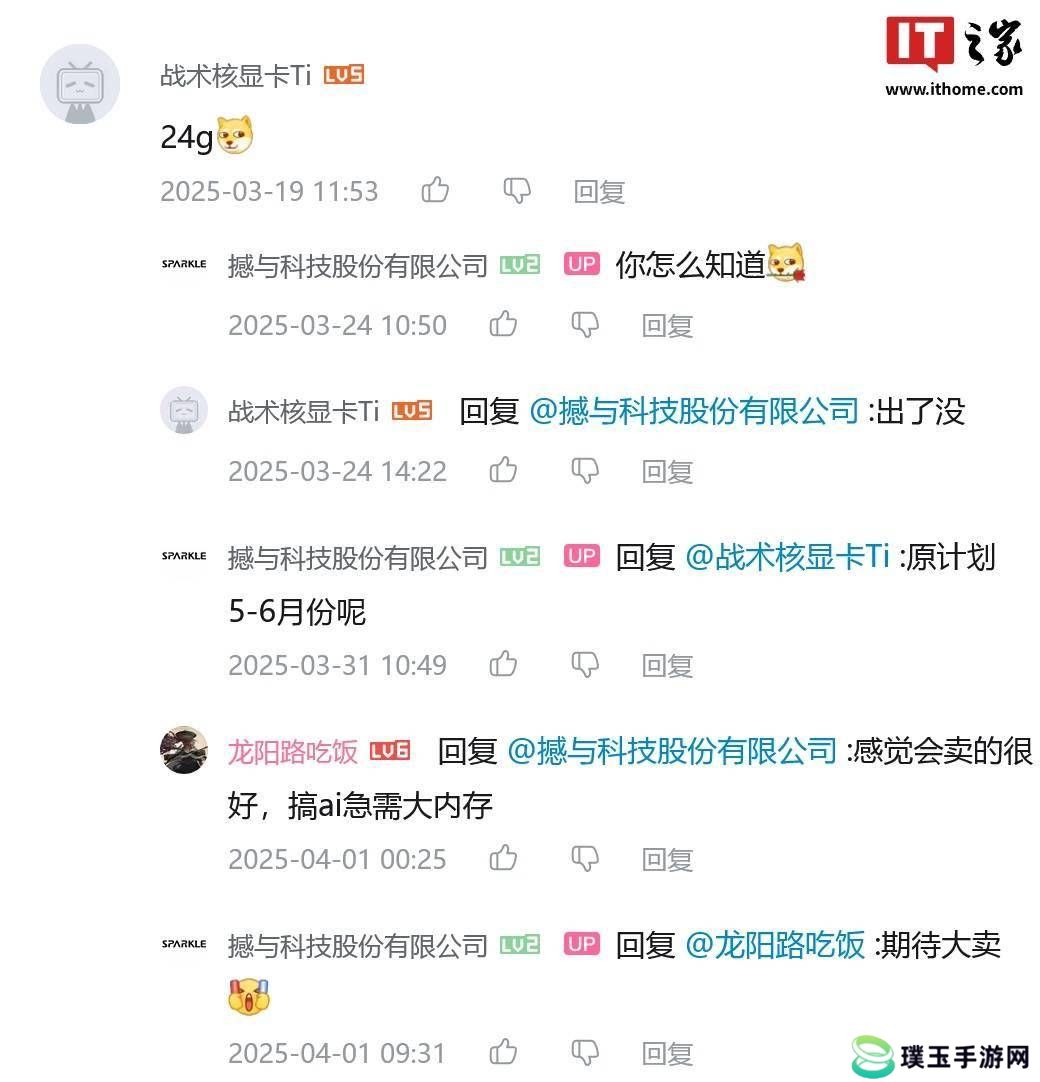Open 龙阳路吃饭's profile
This screenshot has height=1082, width=1040.
pos(292,752)
